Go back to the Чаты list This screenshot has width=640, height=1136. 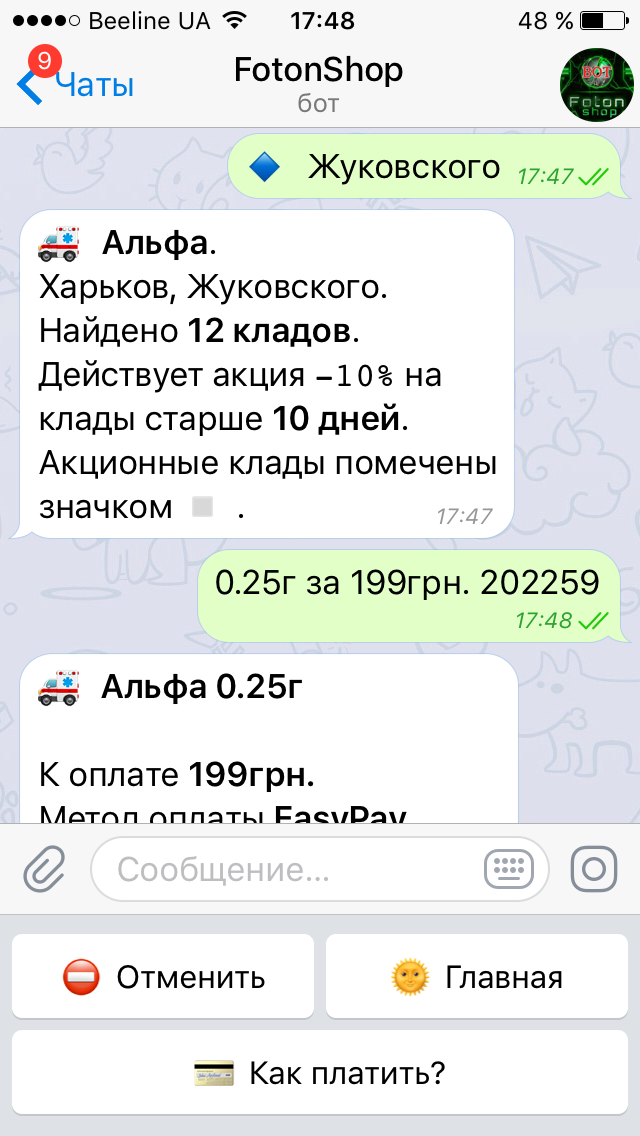(x=75, y=85)
